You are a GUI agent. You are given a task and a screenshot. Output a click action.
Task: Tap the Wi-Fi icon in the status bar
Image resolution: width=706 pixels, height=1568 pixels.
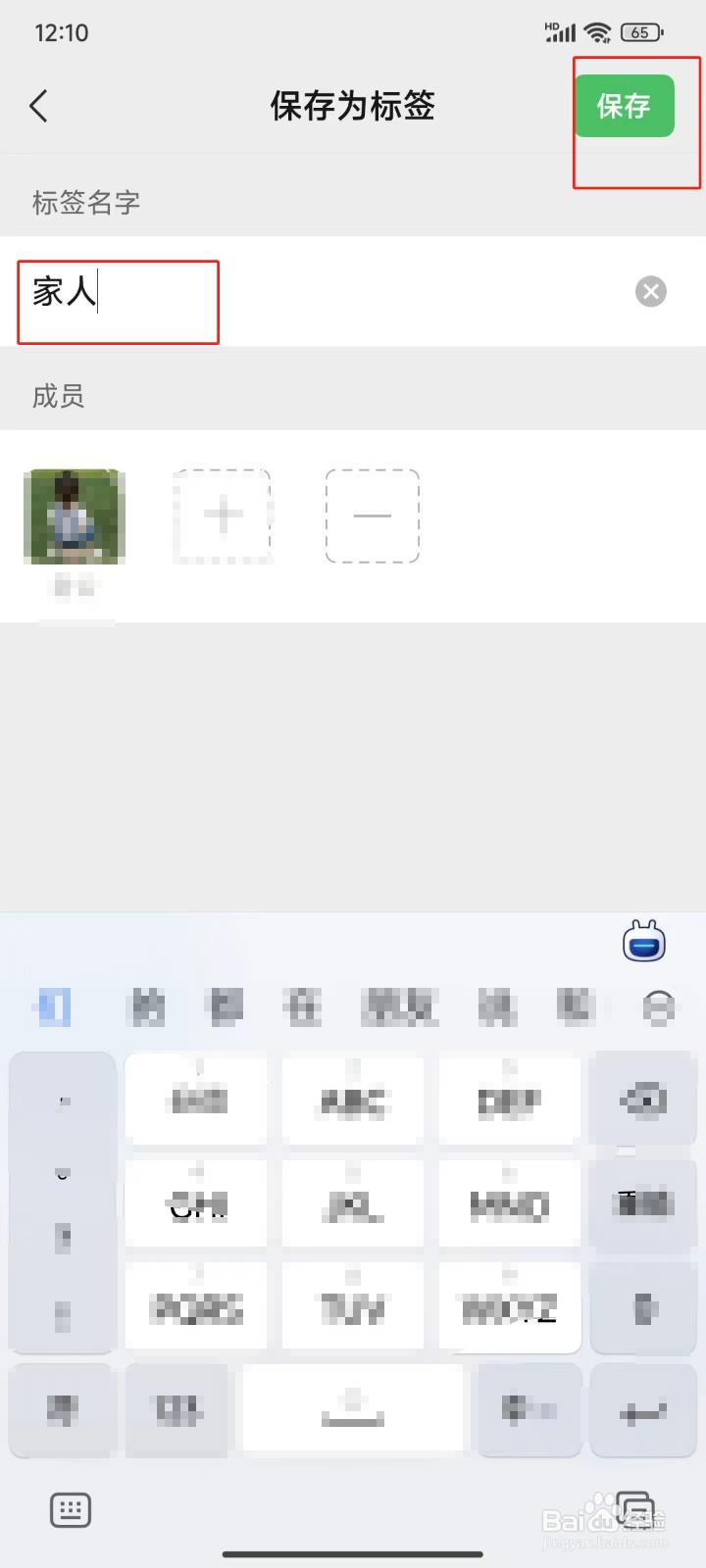(600, 31)
